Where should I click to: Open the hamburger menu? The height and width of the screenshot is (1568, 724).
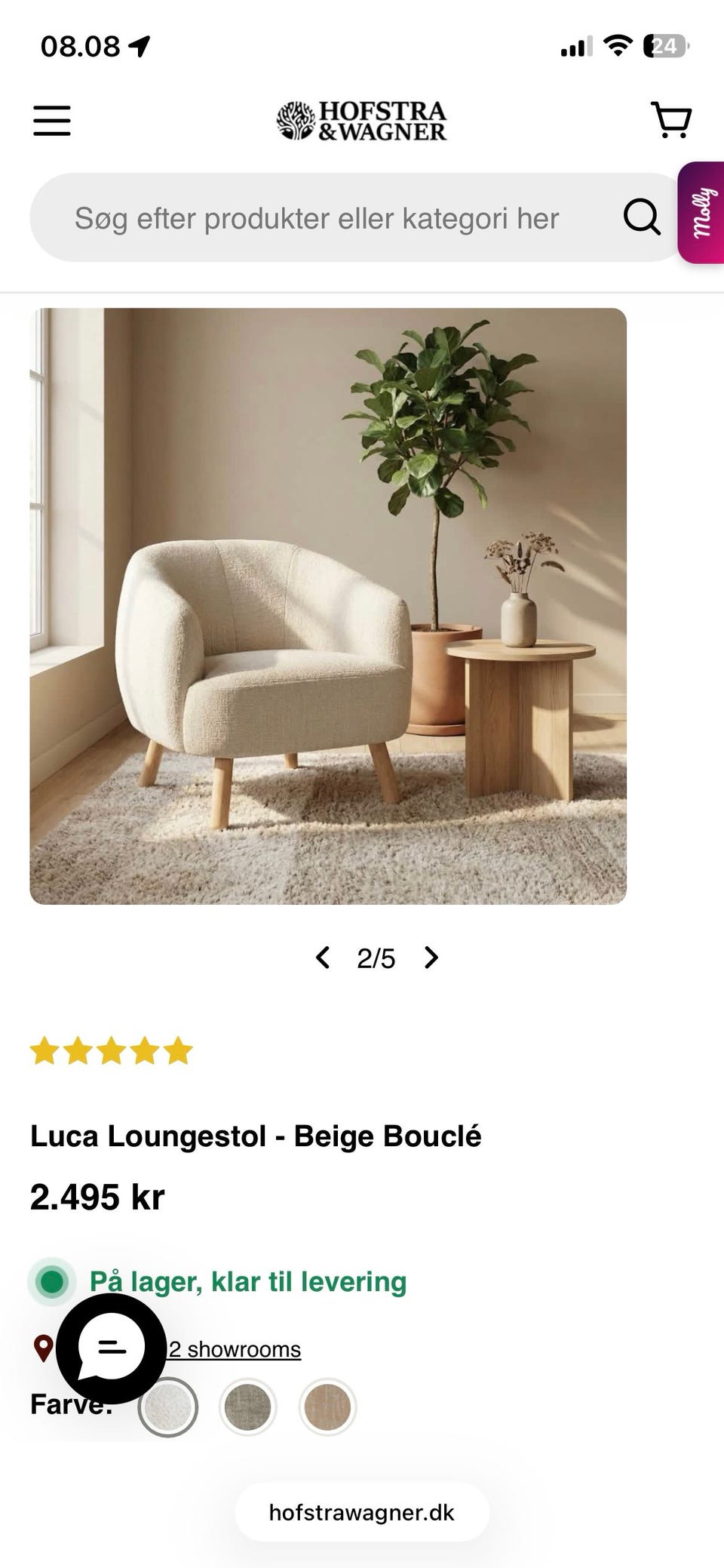52,121
